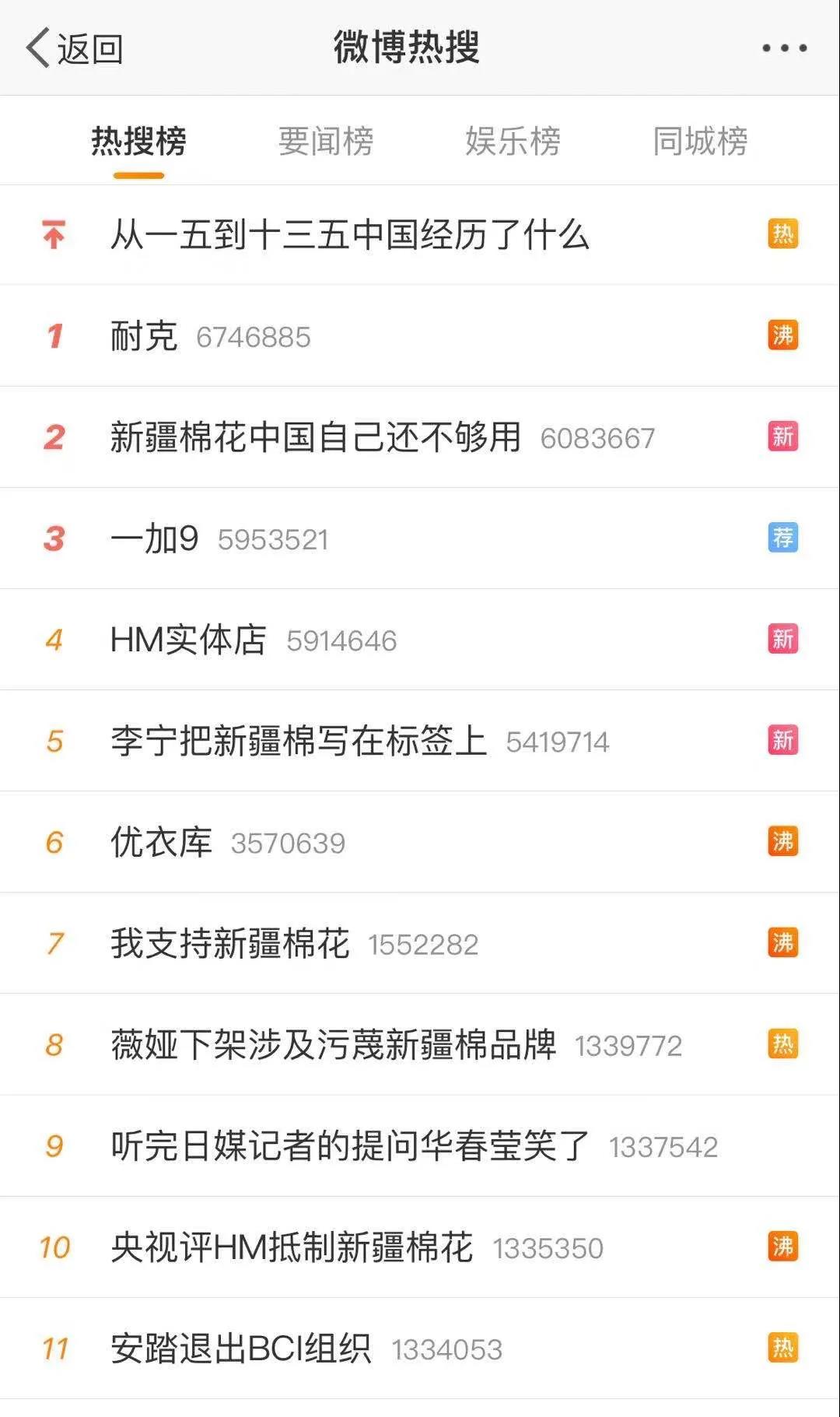This screenshot has height=1417, width=840.
Task: Open the 娱乐榜 tab
Action: pos(515,141)
